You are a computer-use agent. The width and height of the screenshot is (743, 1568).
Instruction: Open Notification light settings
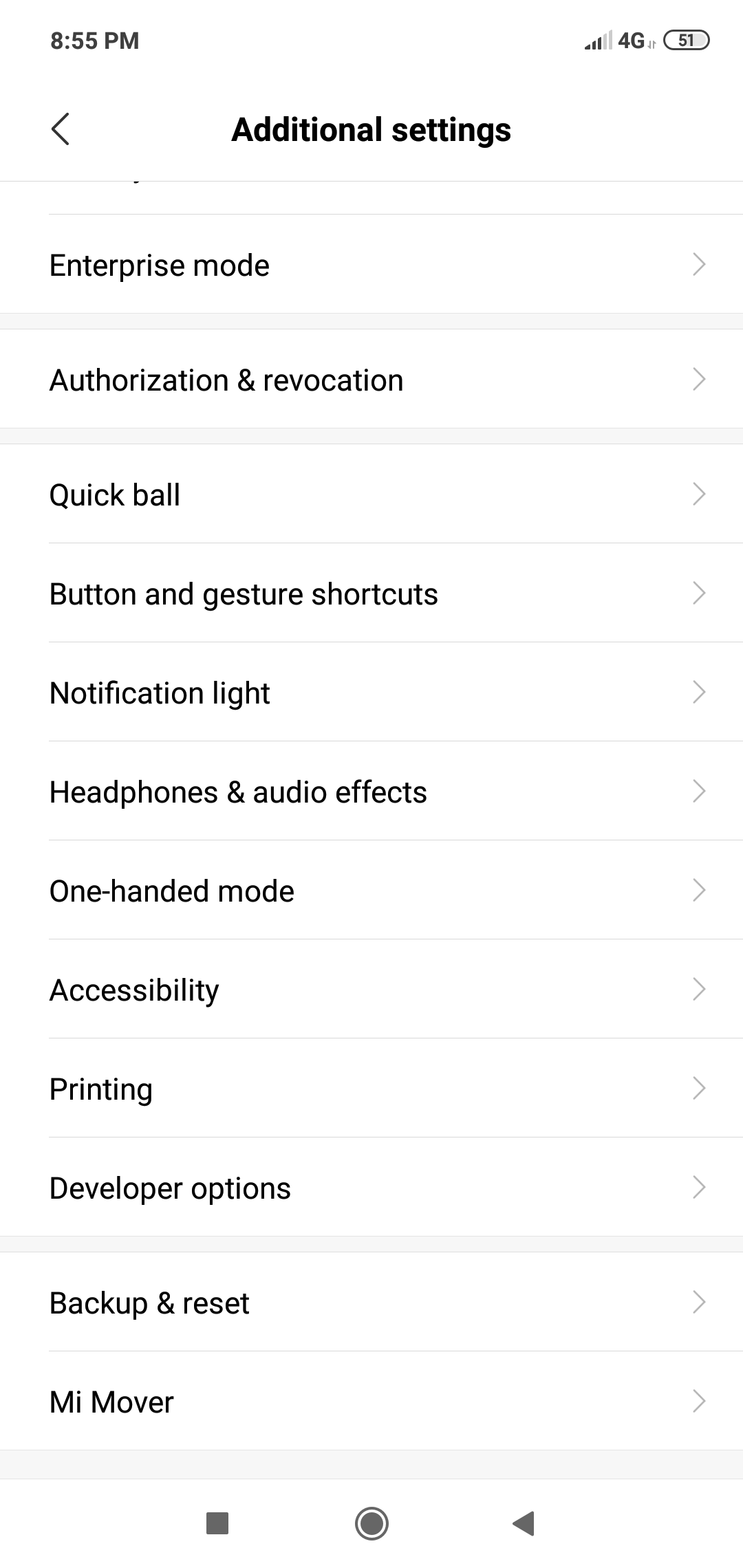coord(371,692)
